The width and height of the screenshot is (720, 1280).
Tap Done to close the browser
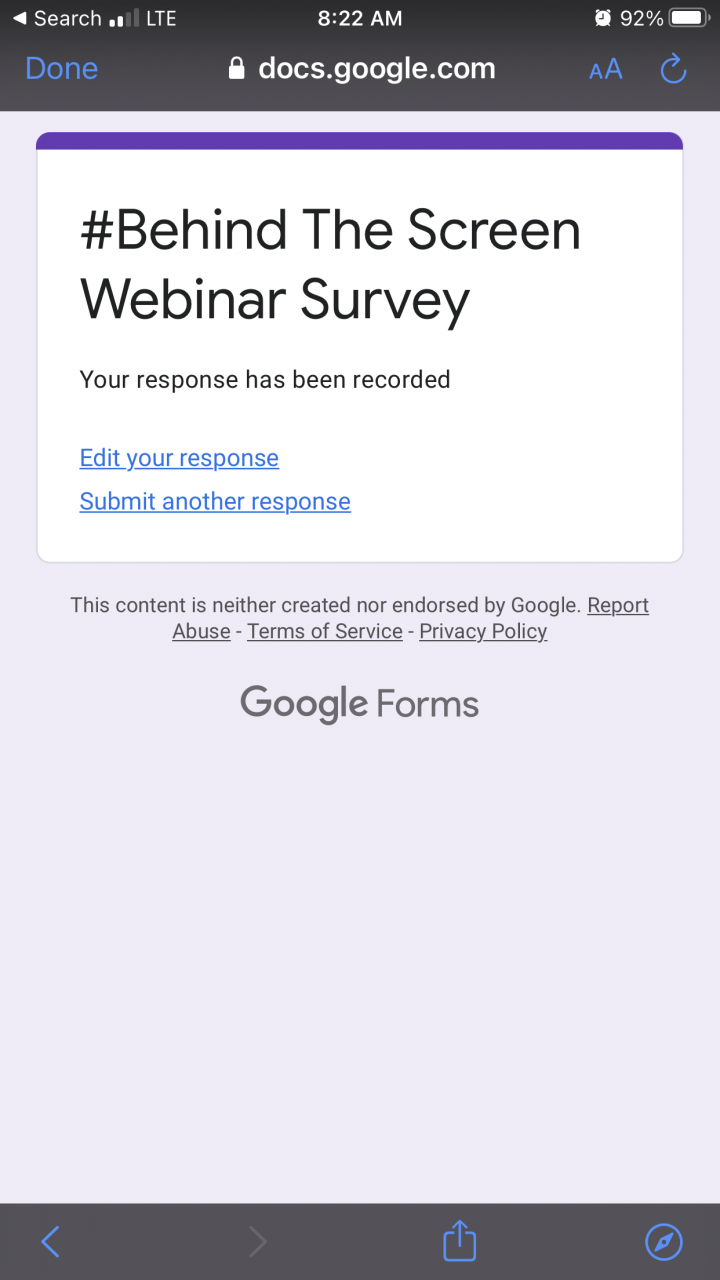pyautogui.click(x=62, y=69)
